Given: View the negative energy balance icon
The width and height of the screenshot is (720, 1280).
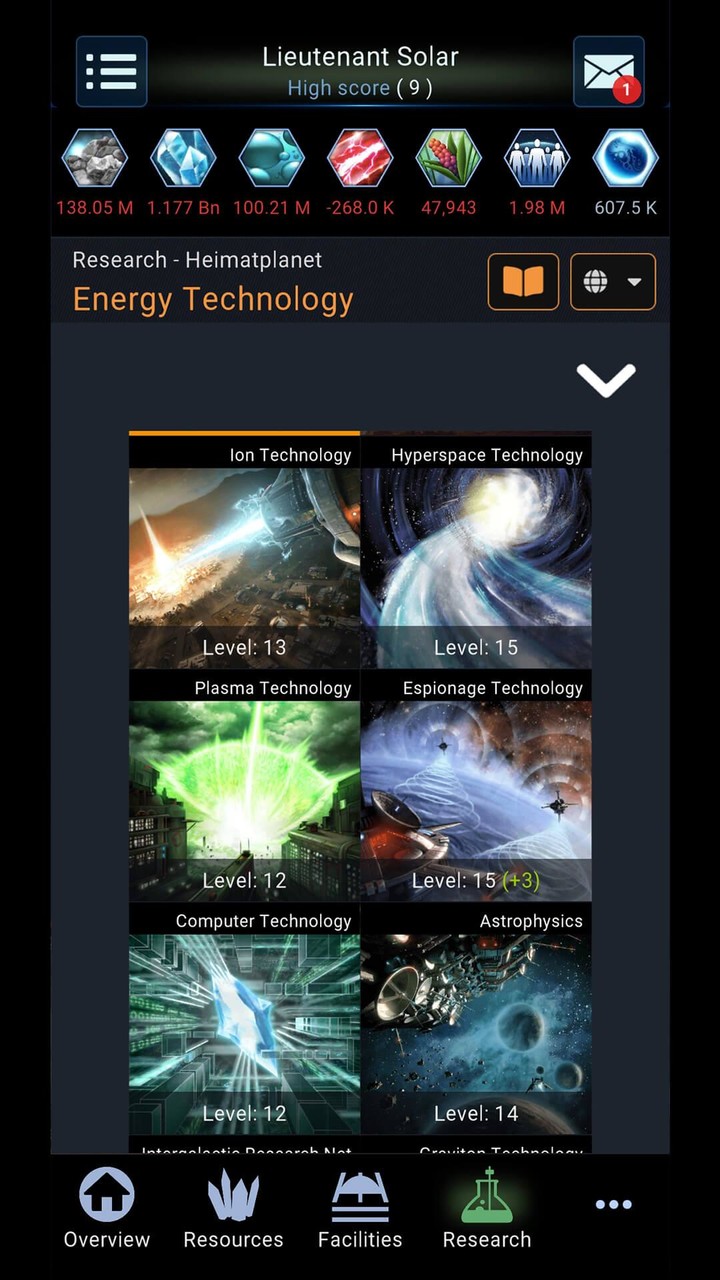Looking at the screenshot, I should pyautogui.click(x=360, y=157).
